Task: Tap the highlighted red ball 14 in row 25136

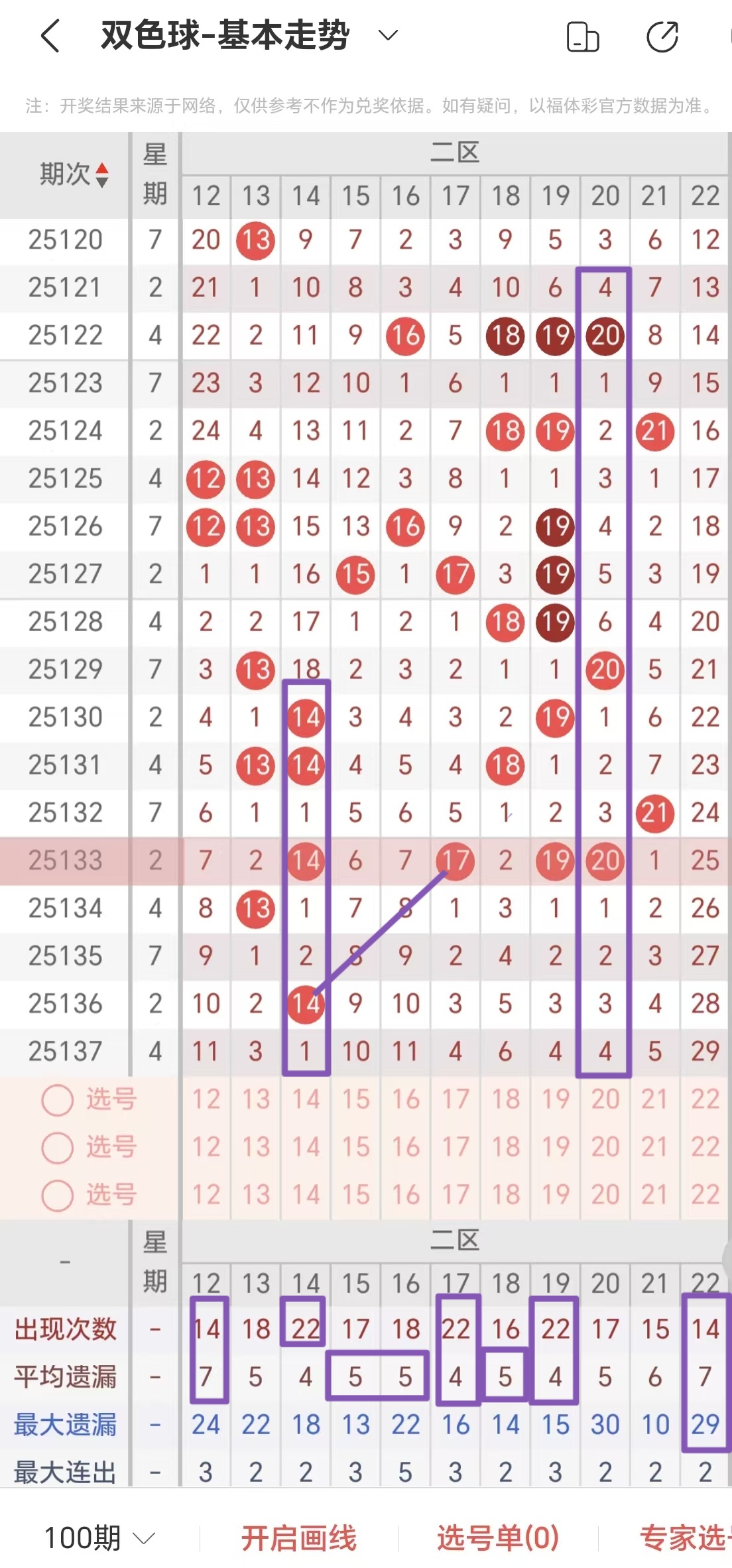Action: (306, 1002)
